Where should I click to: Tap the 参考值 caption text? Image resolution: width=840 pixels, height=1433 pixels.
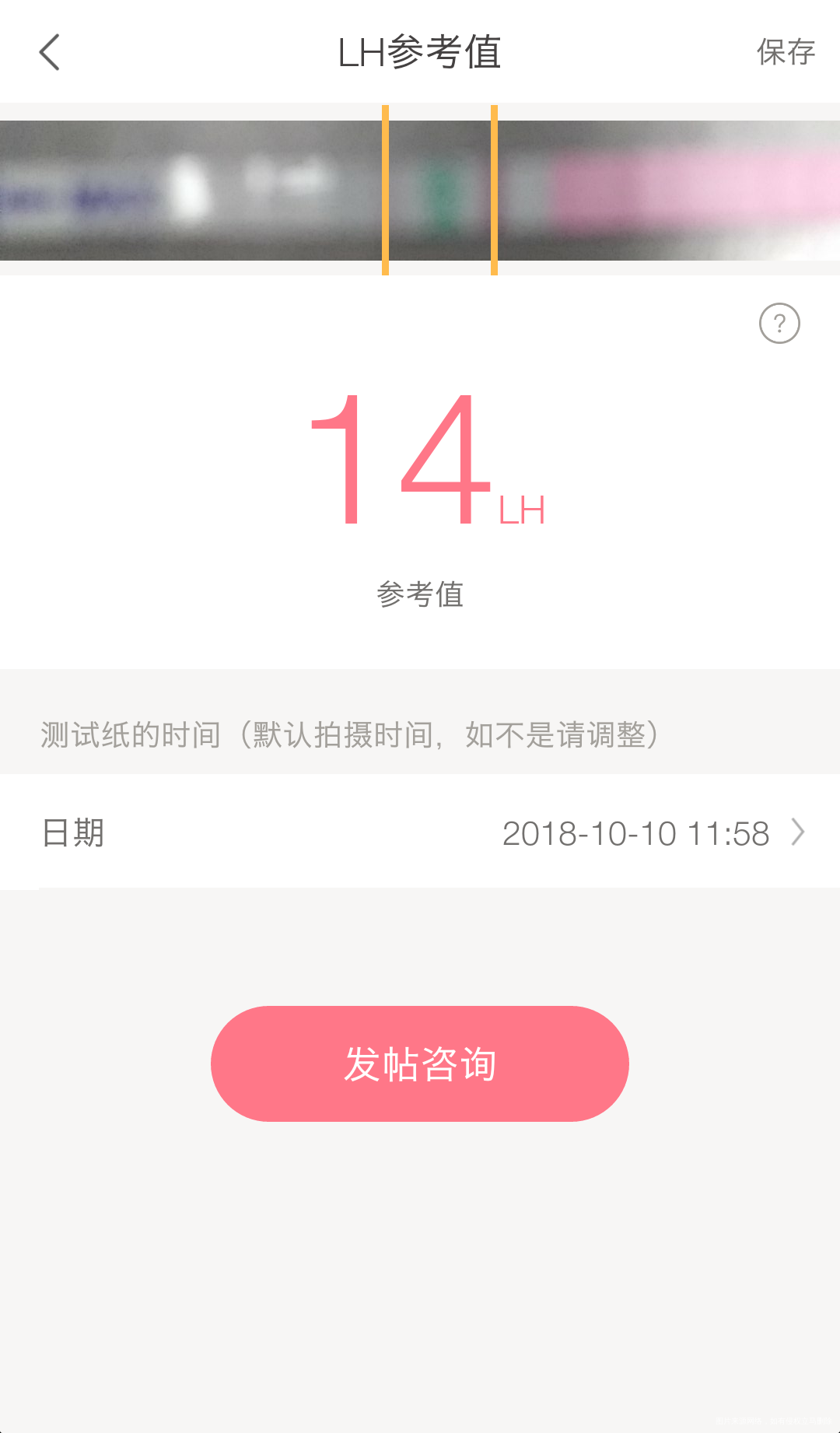tap(420, 594)
